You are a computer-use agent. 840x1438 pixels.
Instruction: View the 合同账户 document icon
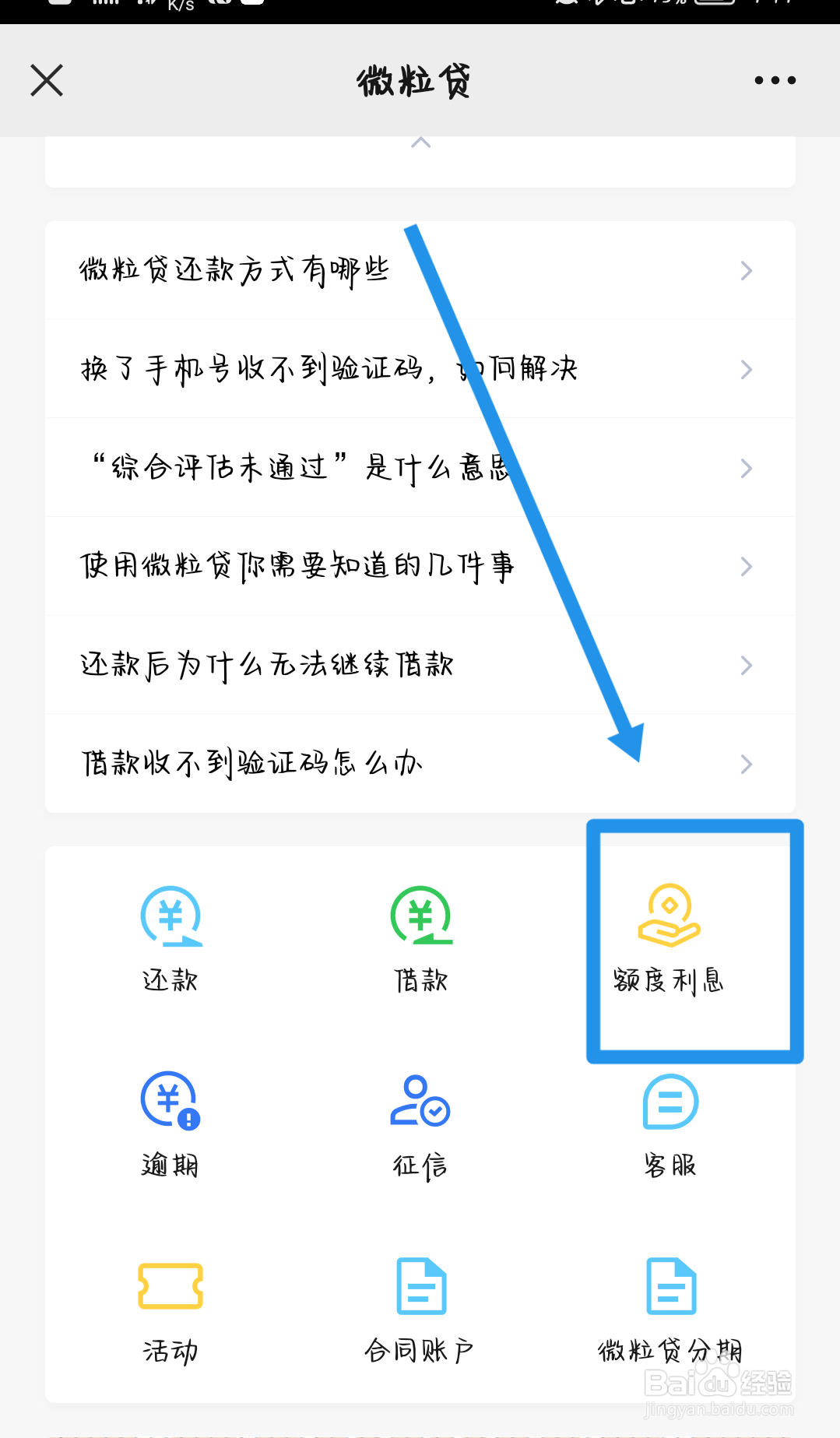[420, 1308]
